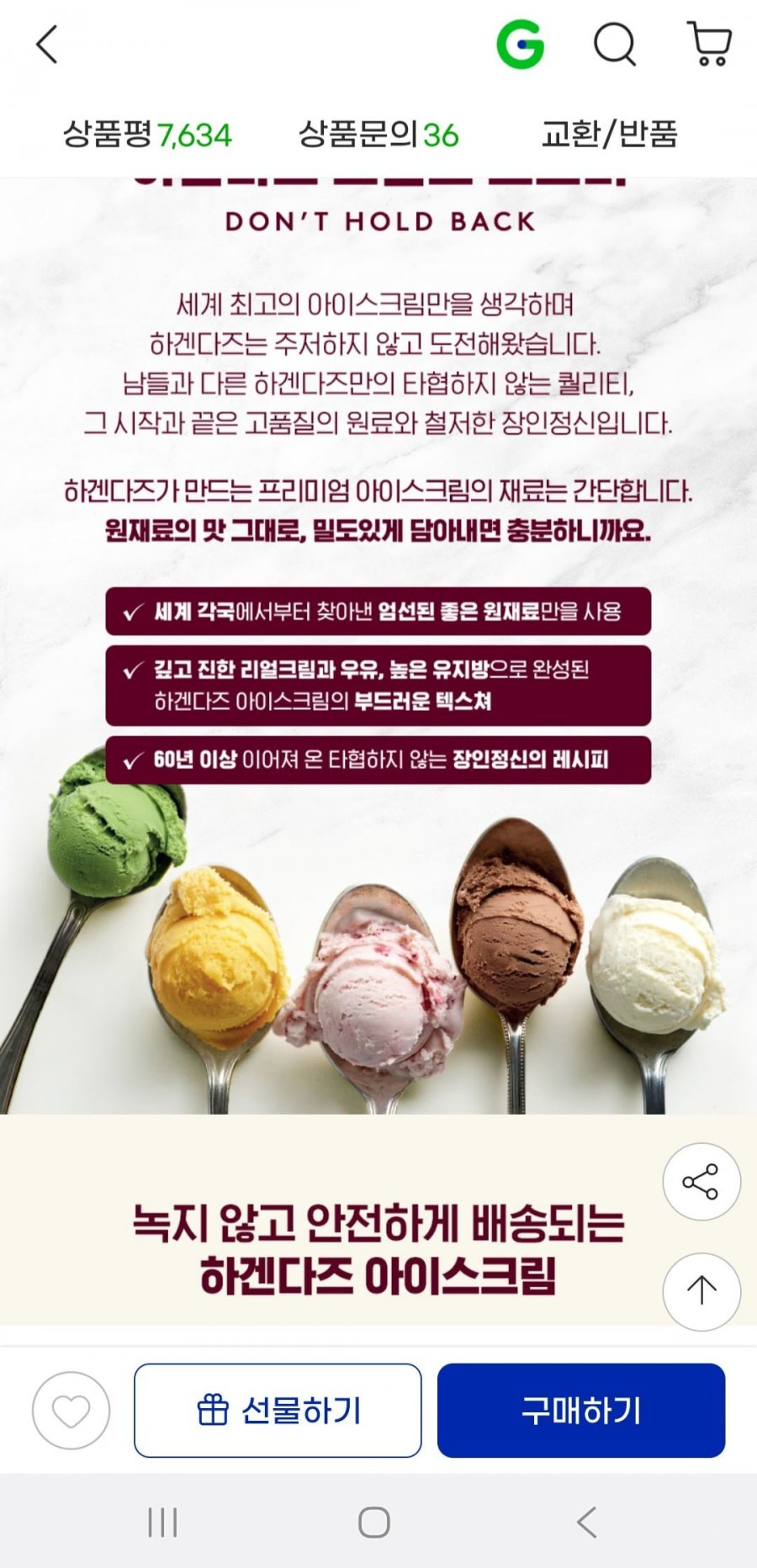
Task: Open recent apps from the navigation bar
Action: (162, 1522)
